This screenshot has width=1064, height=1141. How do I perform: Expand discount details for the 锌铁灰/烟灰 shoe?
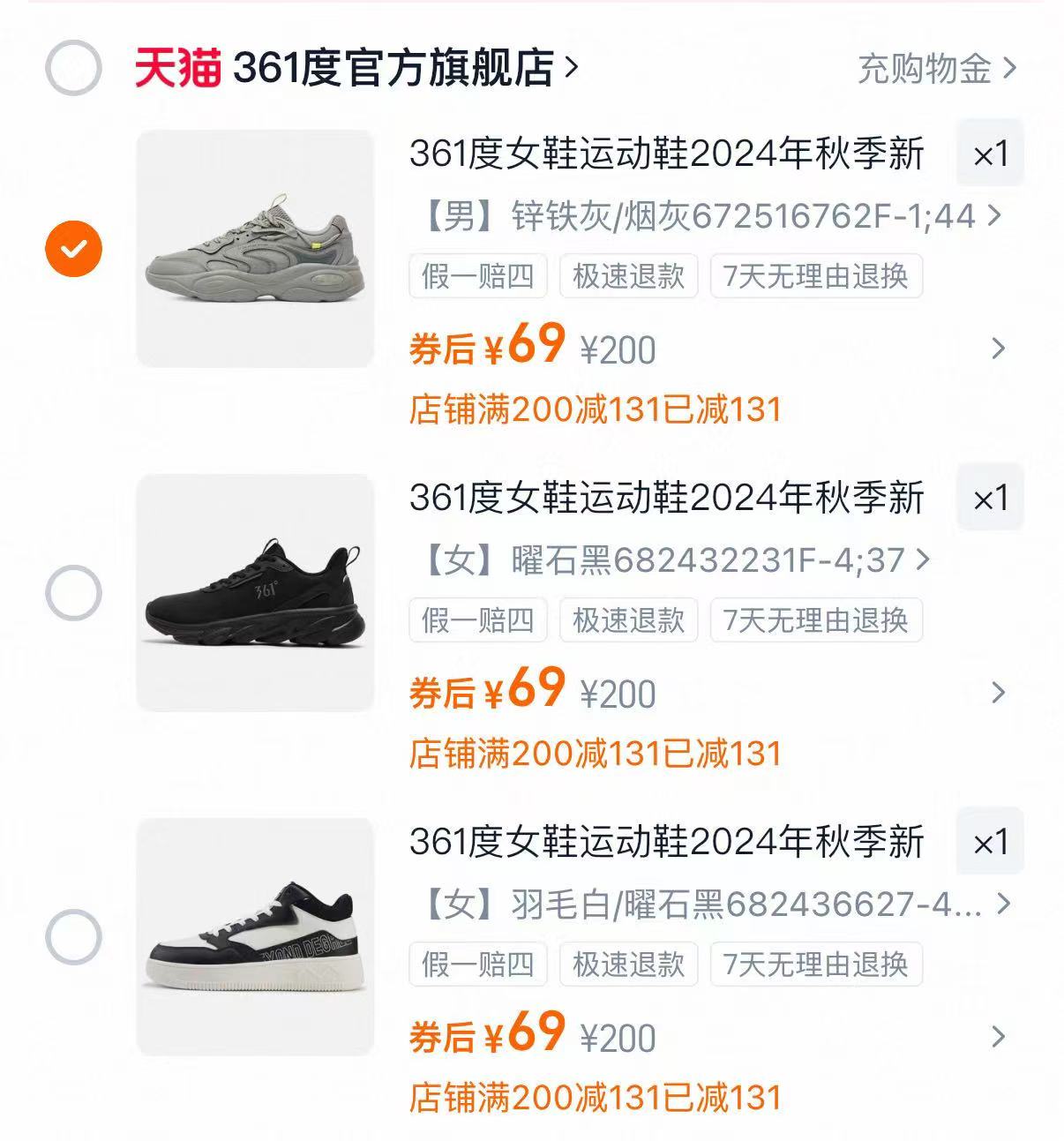pos(998,349)
